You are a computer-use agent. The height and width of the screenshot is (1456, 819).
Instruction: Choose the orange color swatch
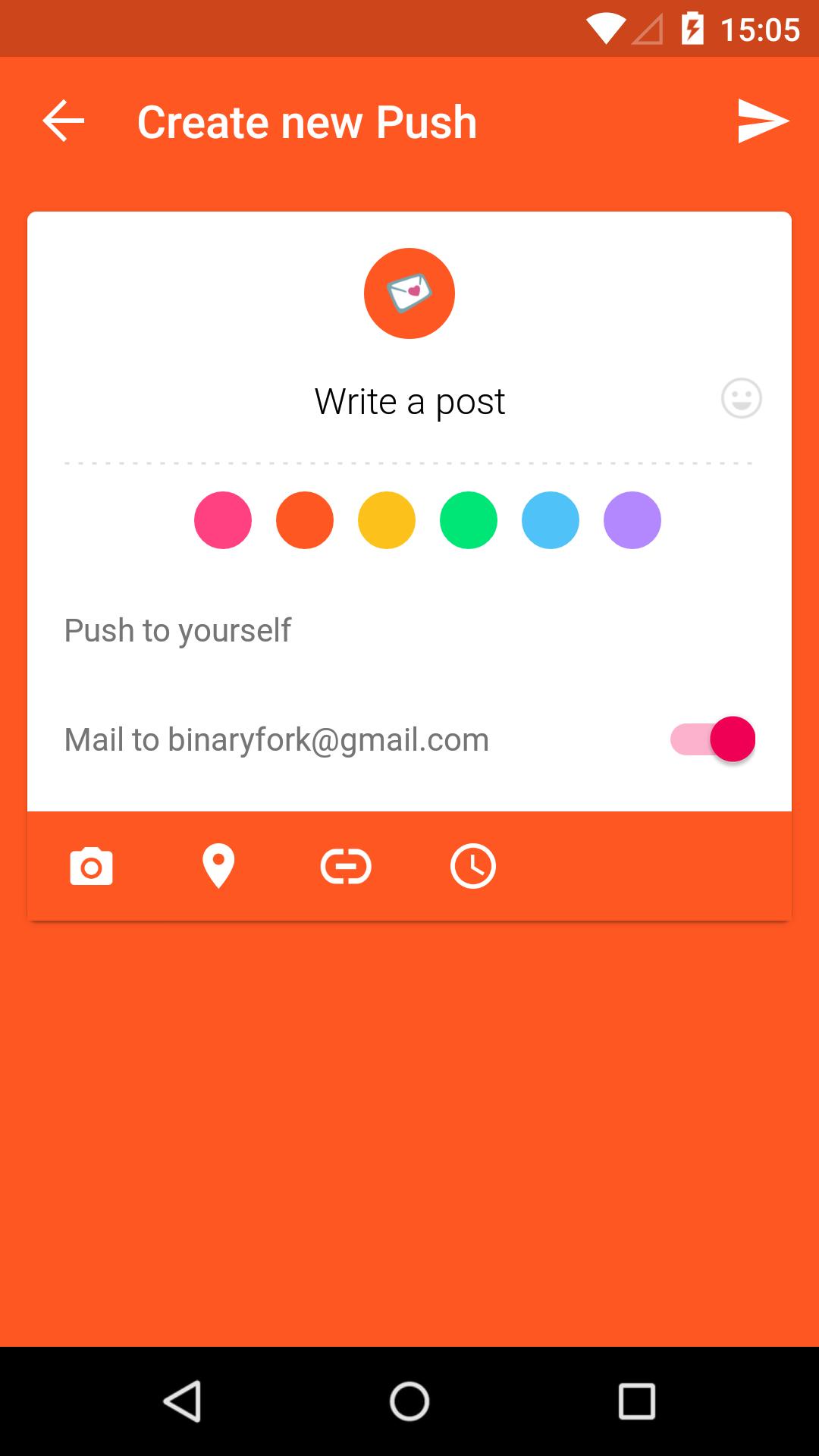[x=305, y=520]
